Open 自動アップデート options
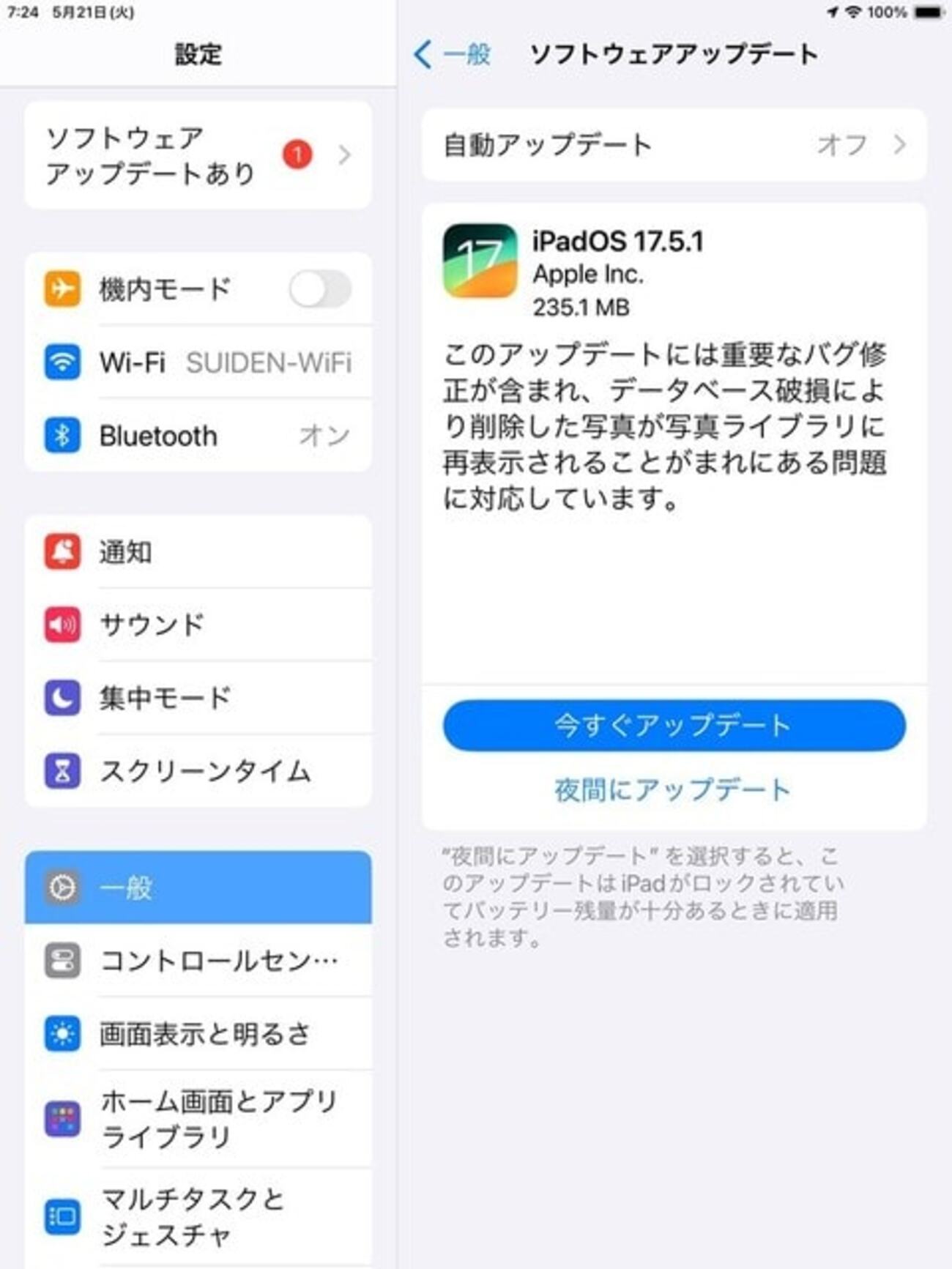Screen dimensions: 952x1269 674,144
